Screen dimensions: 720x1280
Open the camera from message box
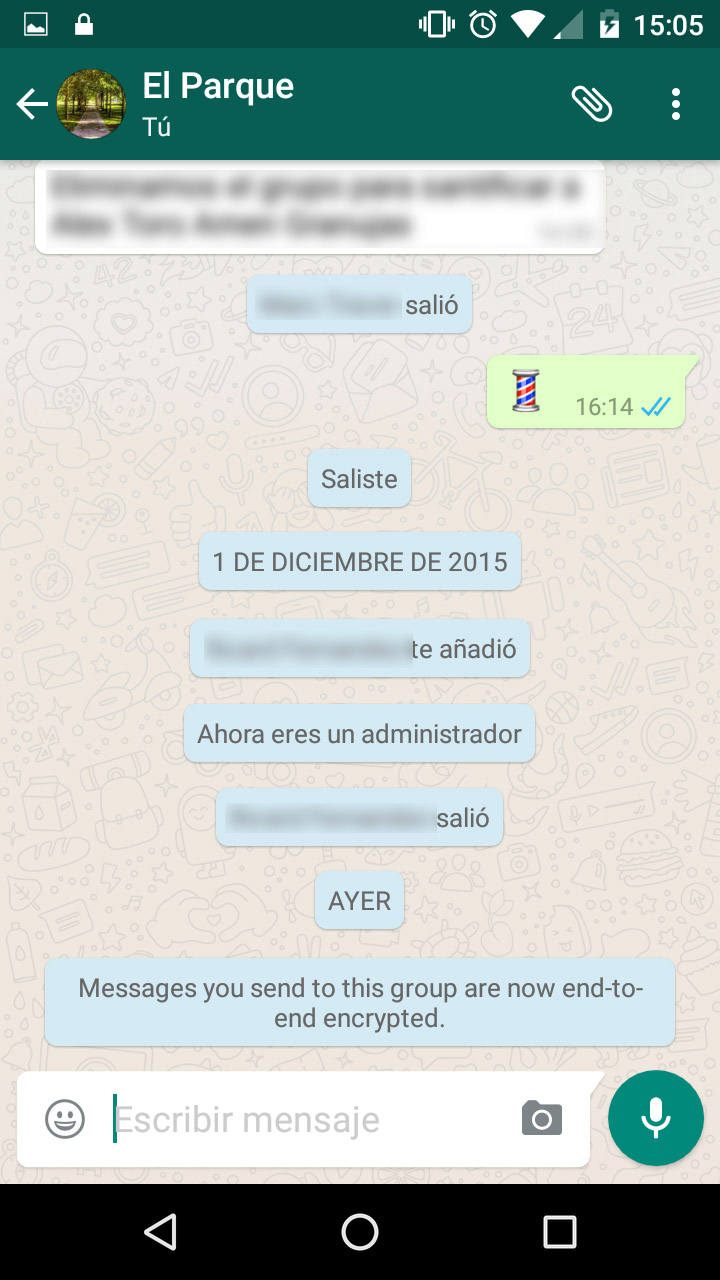pos(542,1119)
